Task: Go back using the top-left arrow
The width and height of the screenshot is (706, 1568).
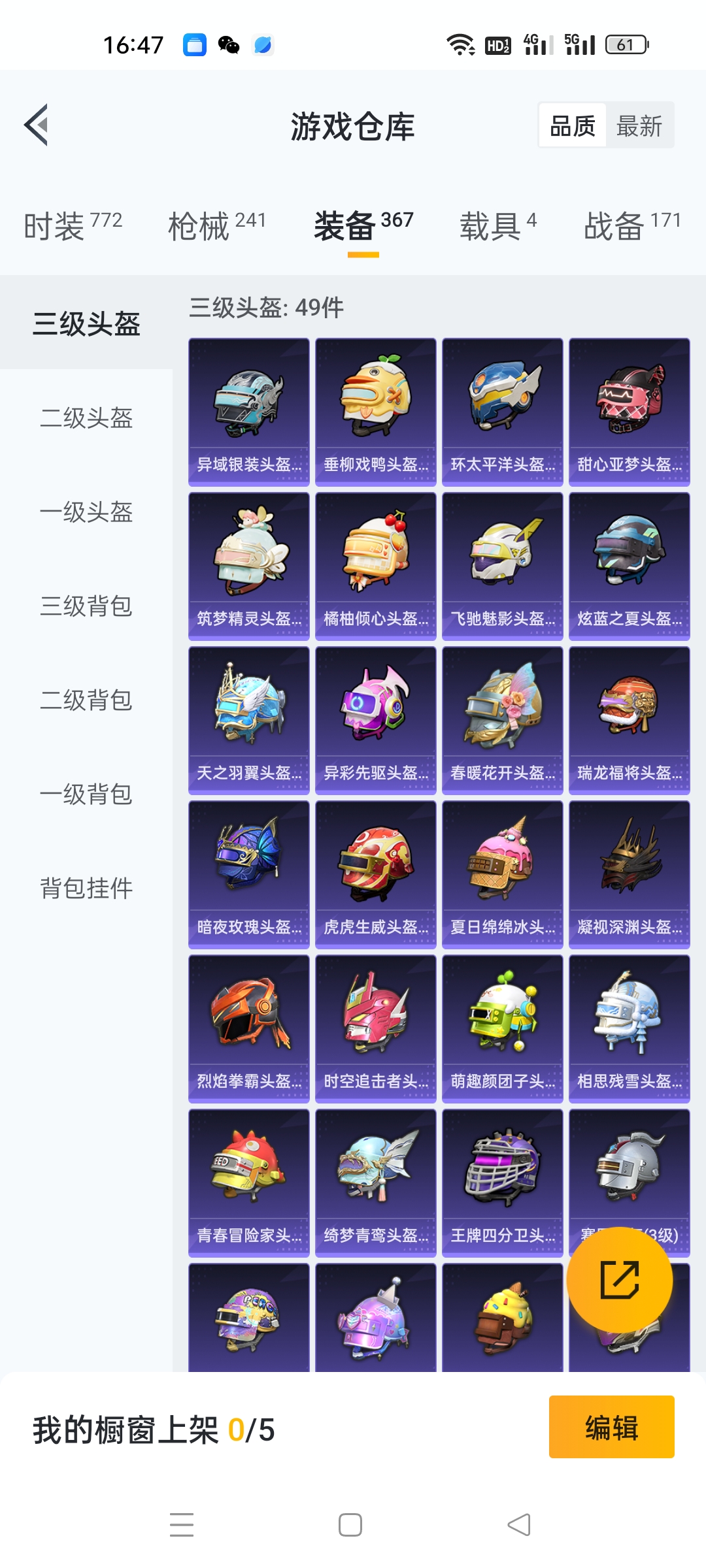Action: point(36,125)
